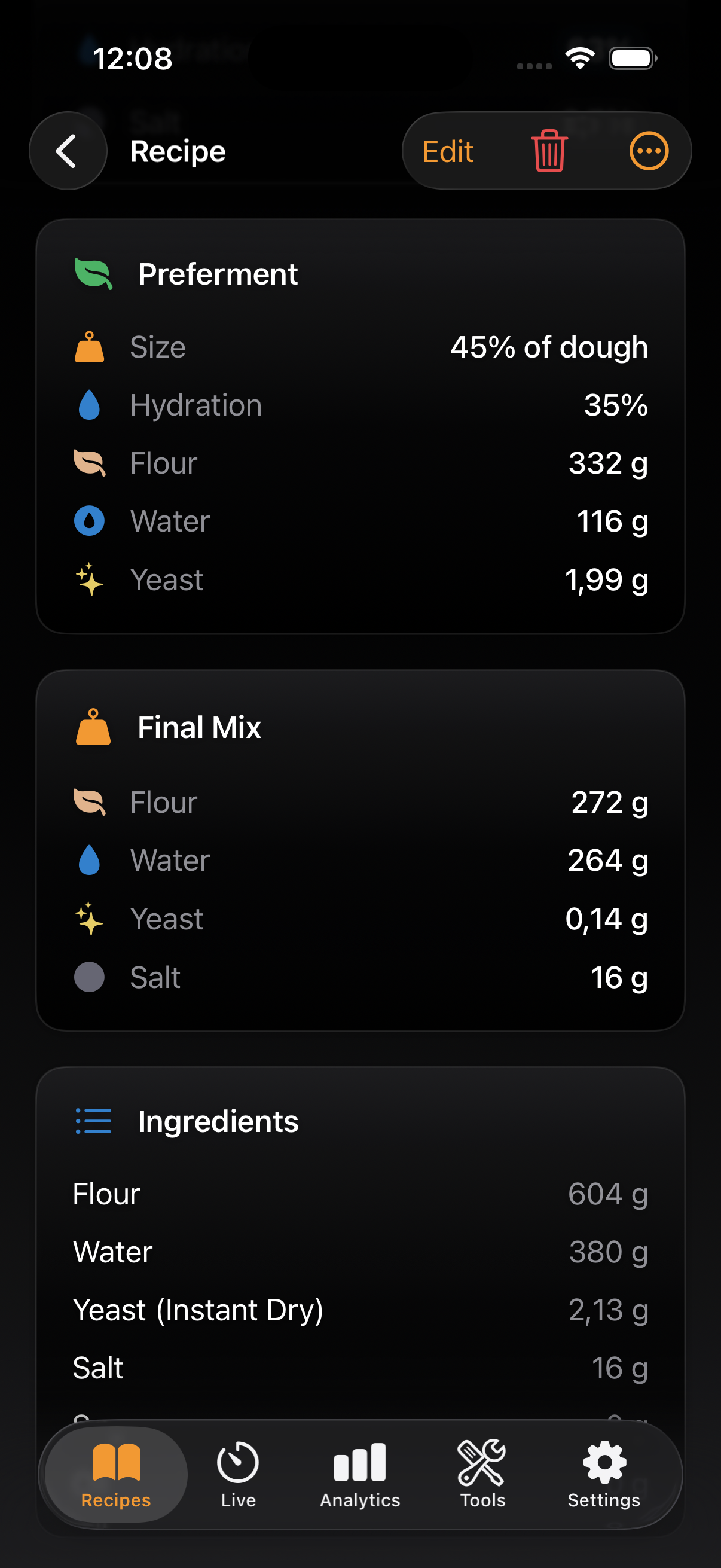Screen dimensions: 721x1568
Task: Click the blue list icon beside Ingredients
Action: (93, 1122)
